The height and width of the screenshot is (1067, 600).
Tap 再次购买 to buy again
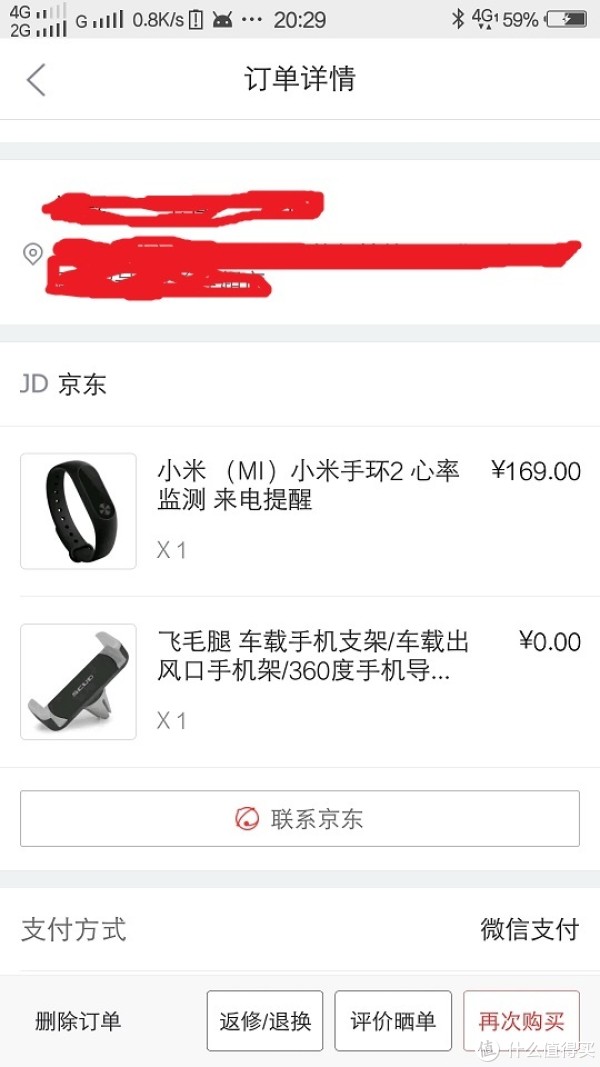pos(521,1020)
